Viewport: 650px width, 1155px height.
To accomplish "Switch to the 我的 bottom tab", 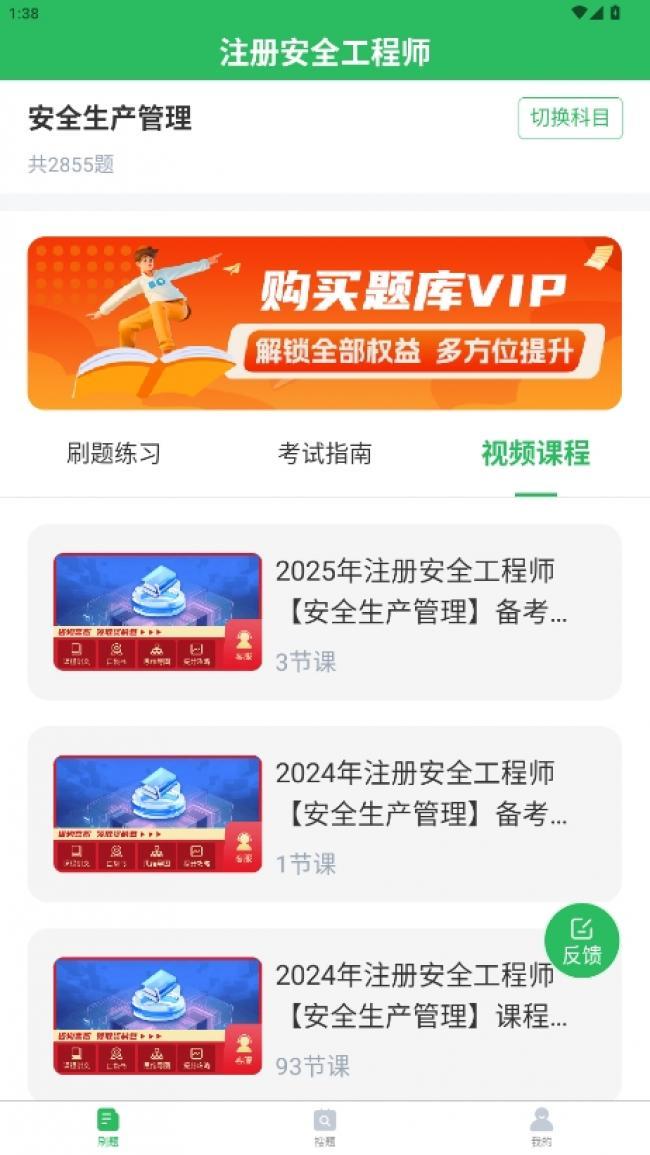I will click(541, 1127).
